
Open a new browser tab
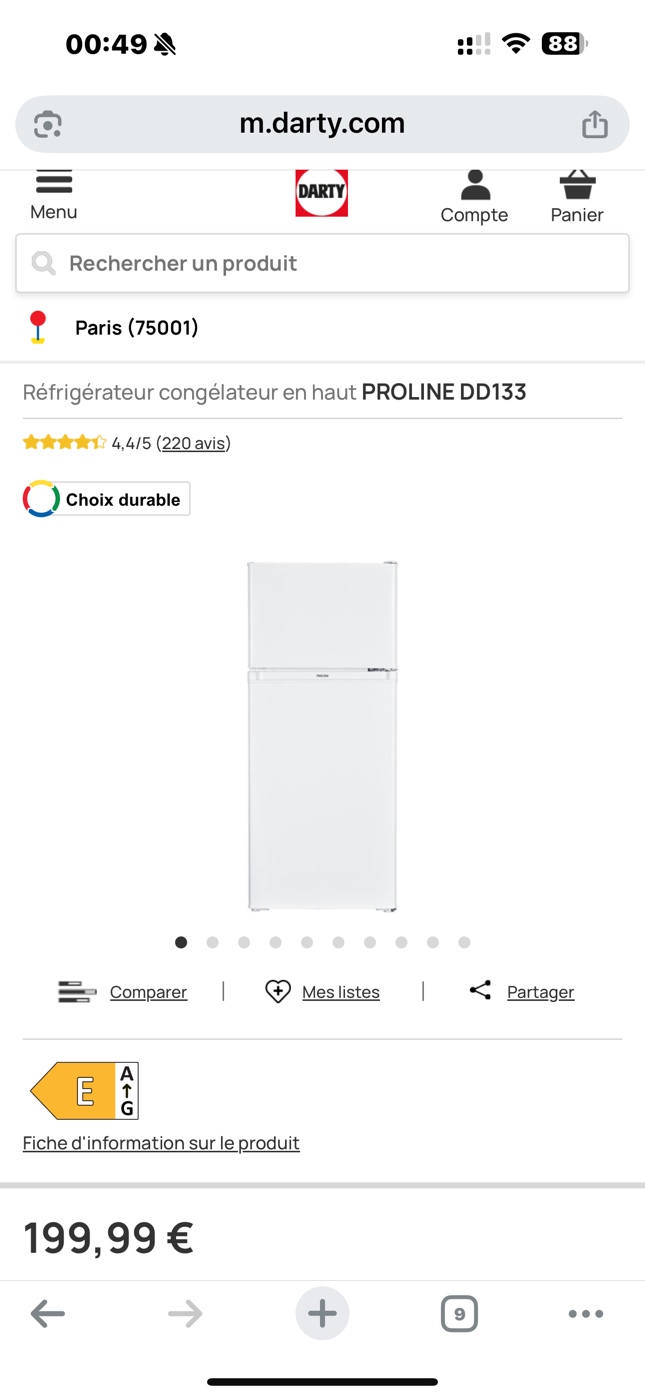click(x=322, y=1313)
